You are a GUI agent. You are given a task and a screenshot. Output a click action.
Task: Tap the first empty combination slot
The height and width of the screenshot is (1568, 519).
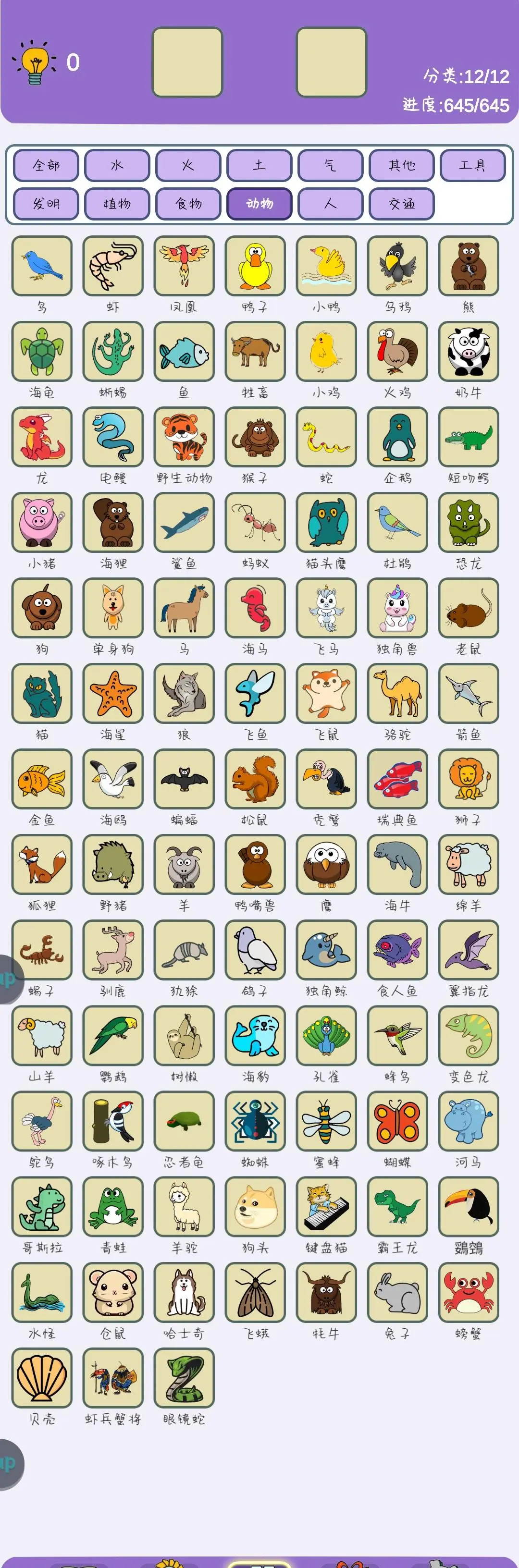coord(187,62)
